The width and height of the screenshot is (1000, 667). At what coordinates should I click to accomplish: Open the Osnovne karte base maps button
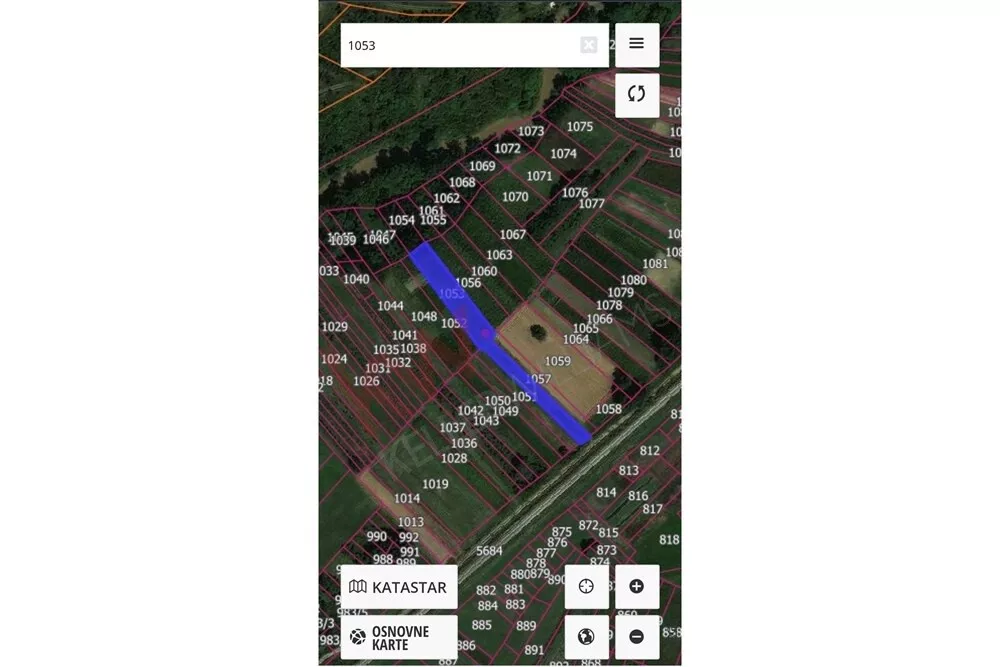pyautogui.click(x=399, y=637)
